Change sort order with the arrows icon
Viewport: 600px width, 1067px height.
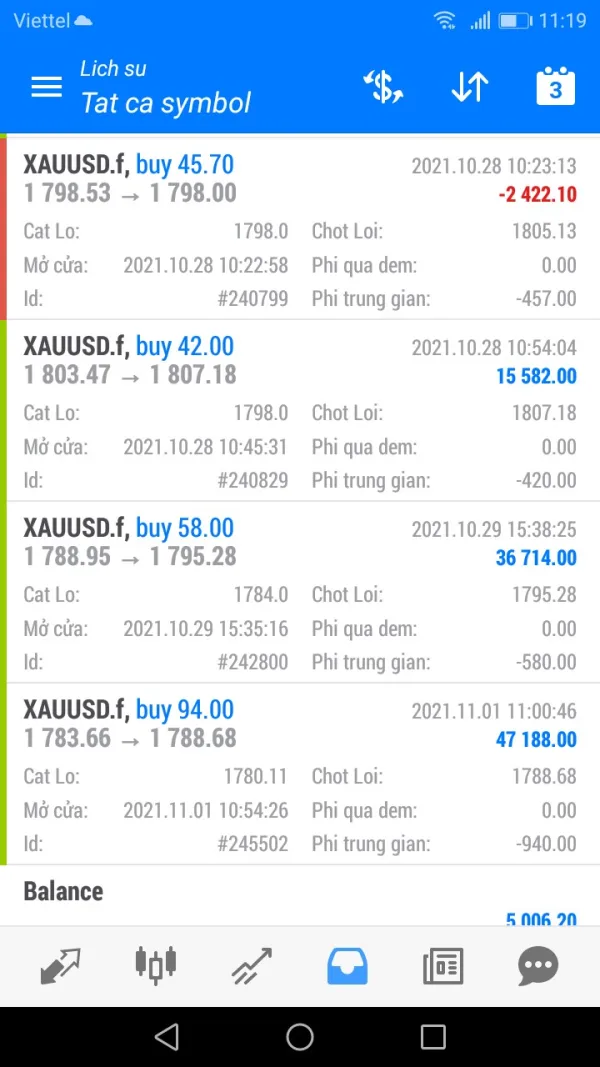point(469,87)
